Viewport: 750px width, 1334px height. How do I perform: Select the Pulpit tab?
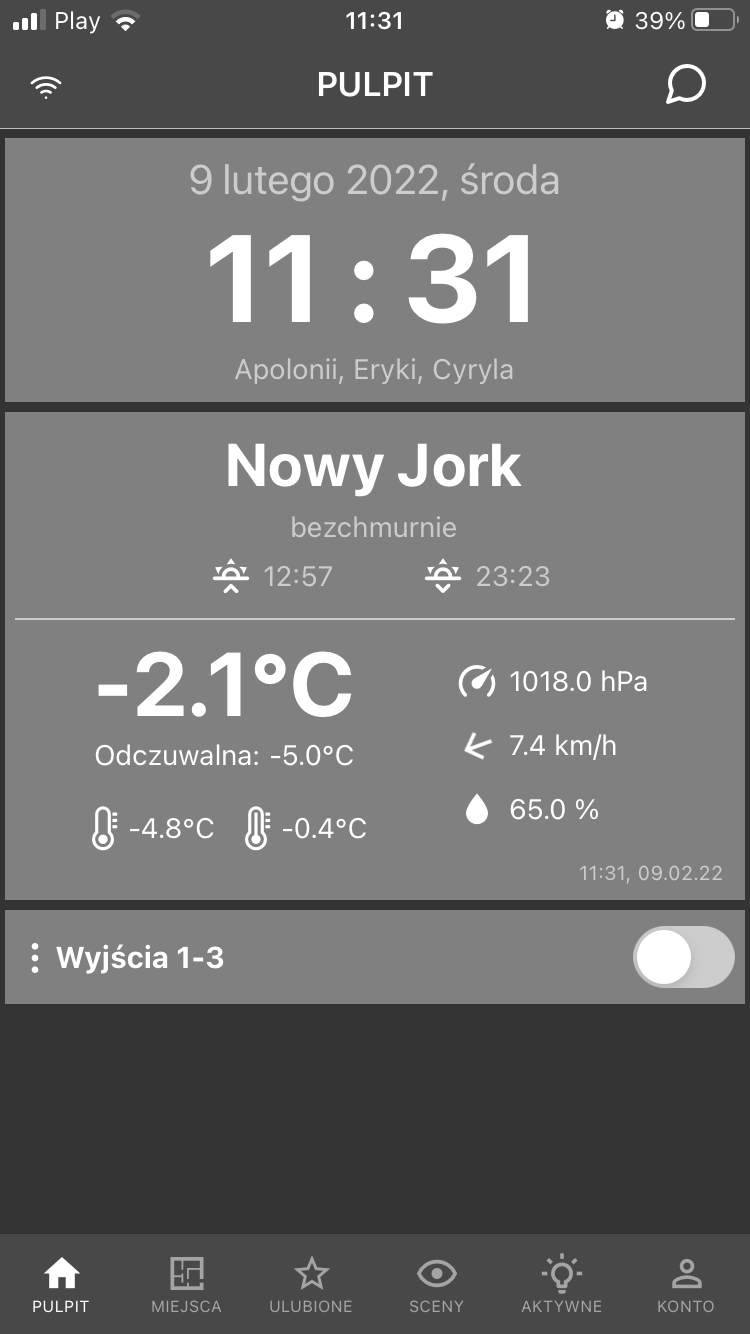[61, 1285]
